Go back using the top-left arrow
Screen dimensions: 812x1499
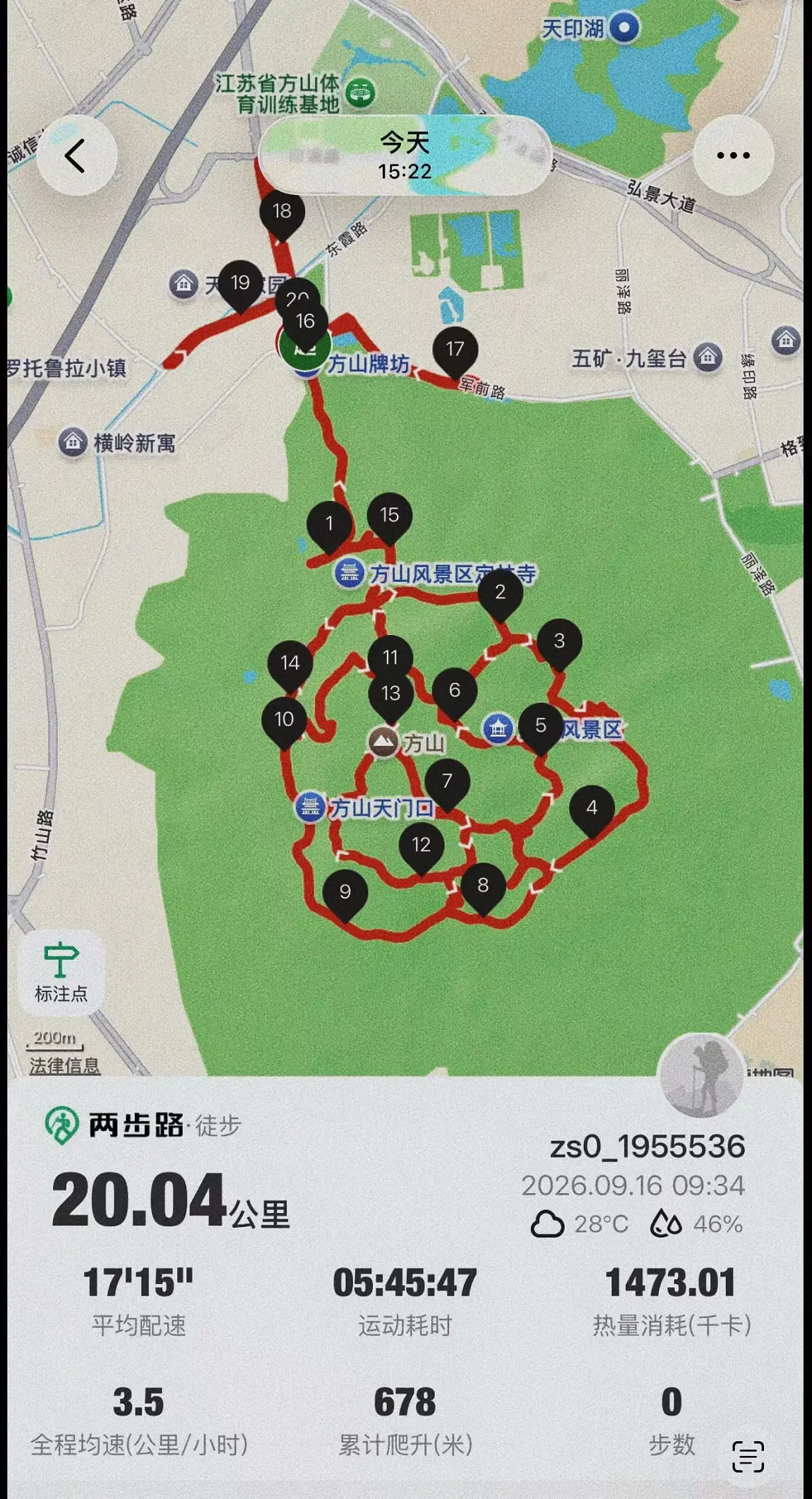click(x=76, y=155)
